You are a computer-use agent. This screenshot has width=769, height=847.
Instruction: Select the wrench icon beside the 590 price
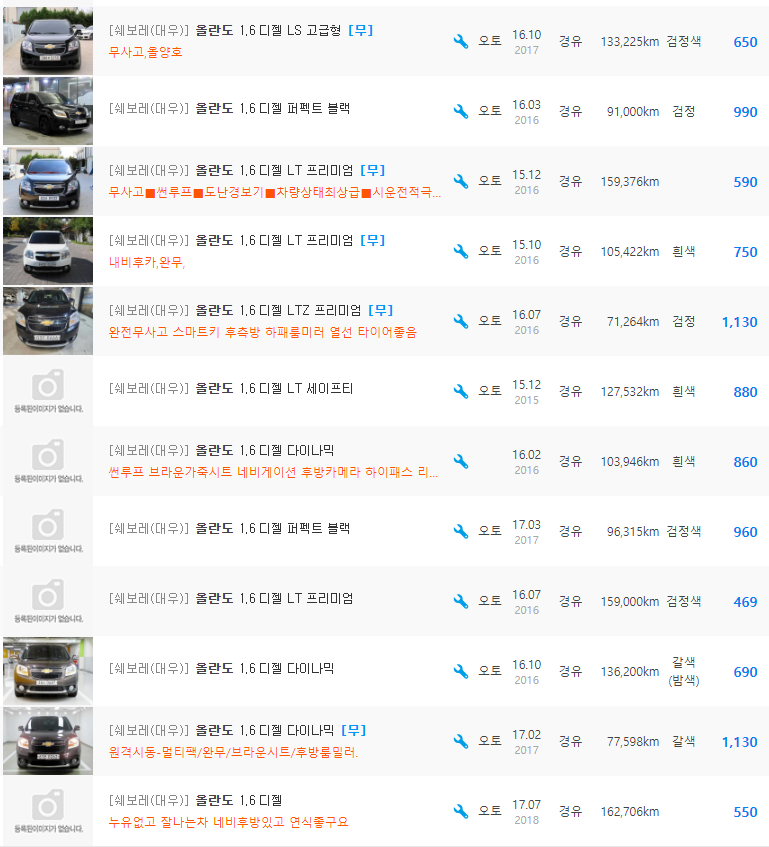(x=461, y=182)
